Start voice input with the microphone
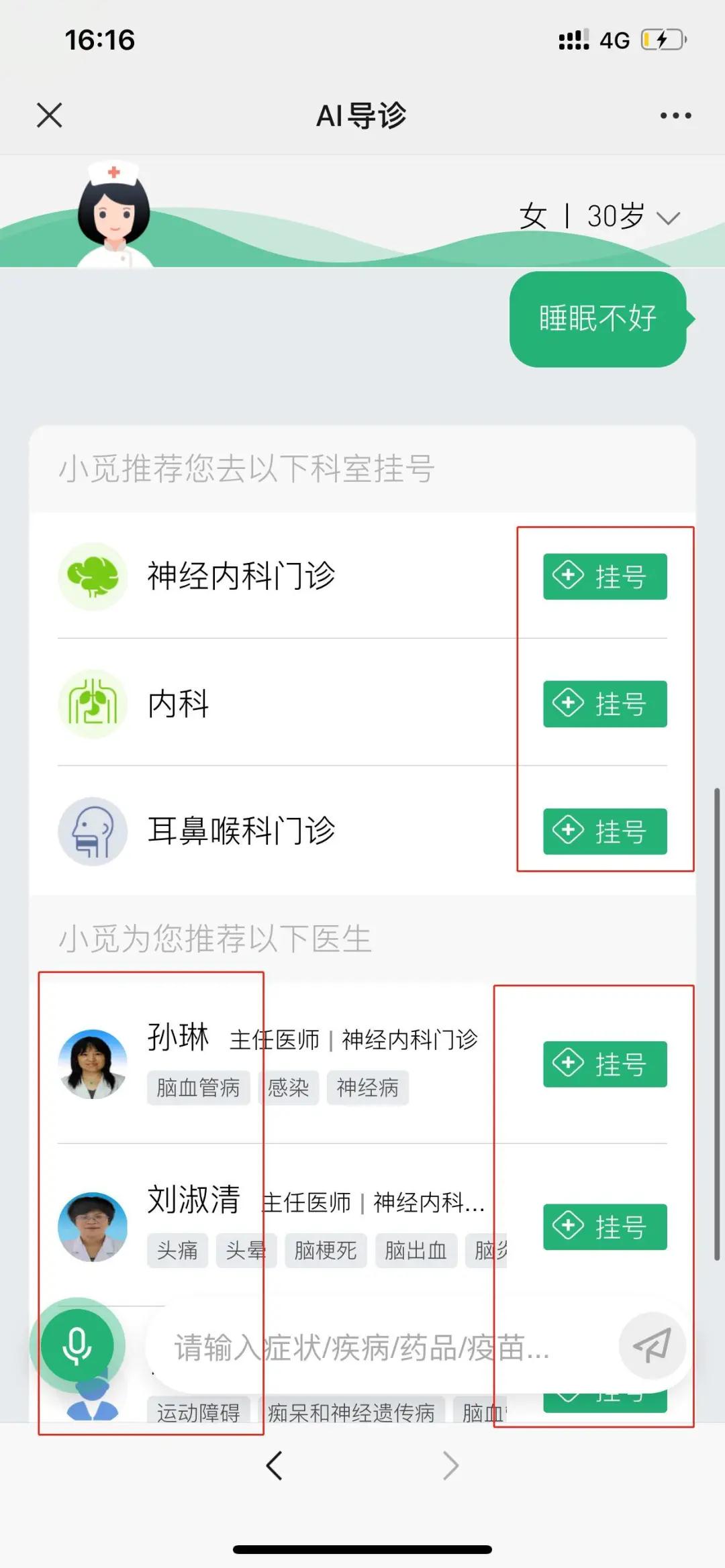The height and width of the screenshot is (1568, 725). point(77,1345)
